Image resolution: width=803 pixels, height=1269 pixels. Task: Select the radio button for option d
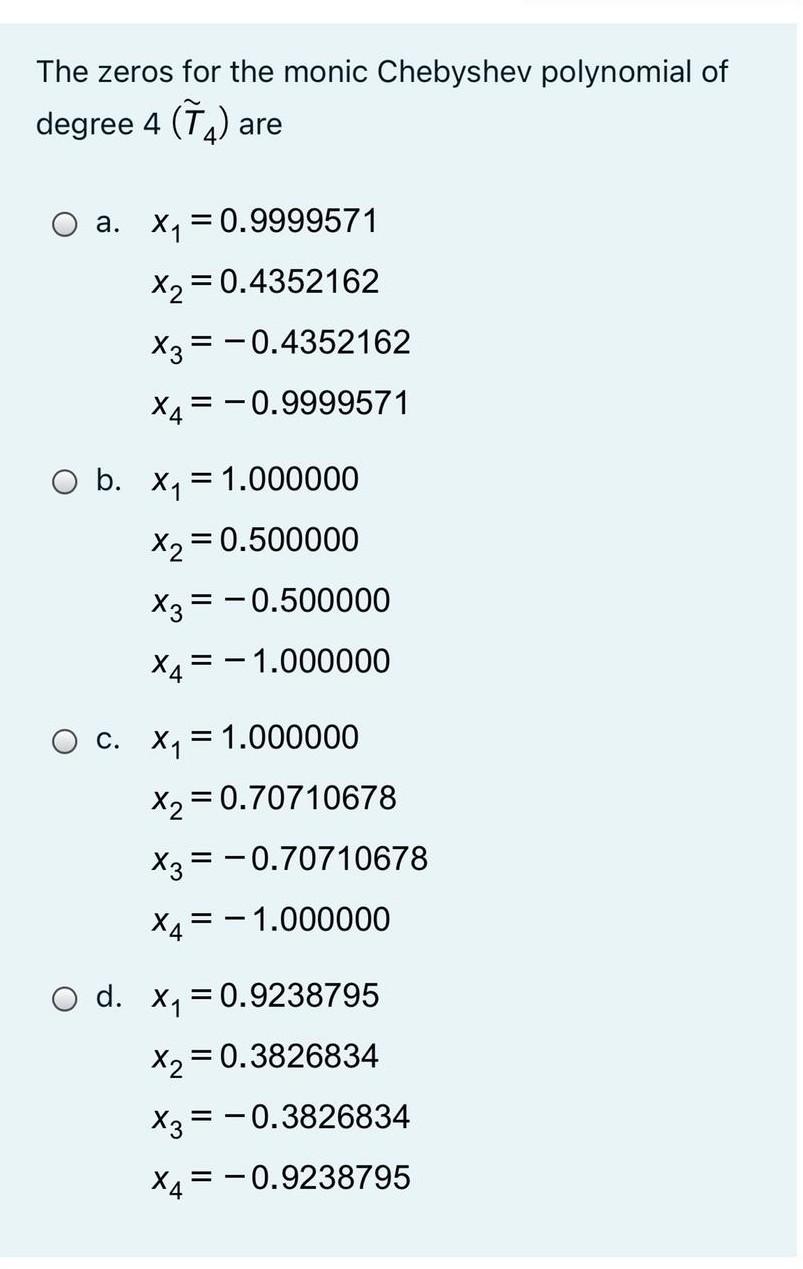pyautogui.click(x=64, y=997)
